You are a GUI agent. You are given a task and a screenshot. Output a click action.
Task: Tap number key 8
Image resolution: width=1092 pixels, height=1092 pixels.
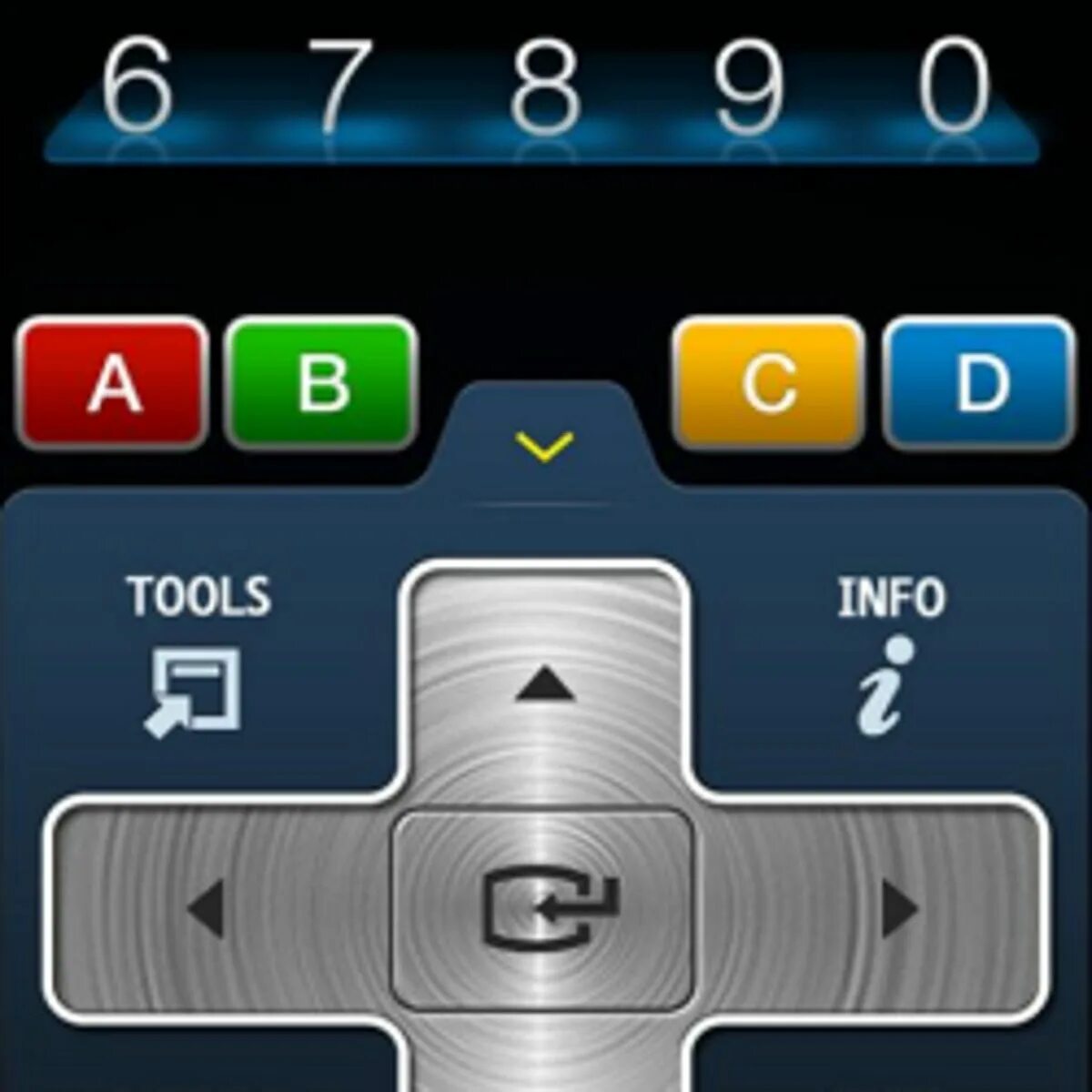coord(544,86)
